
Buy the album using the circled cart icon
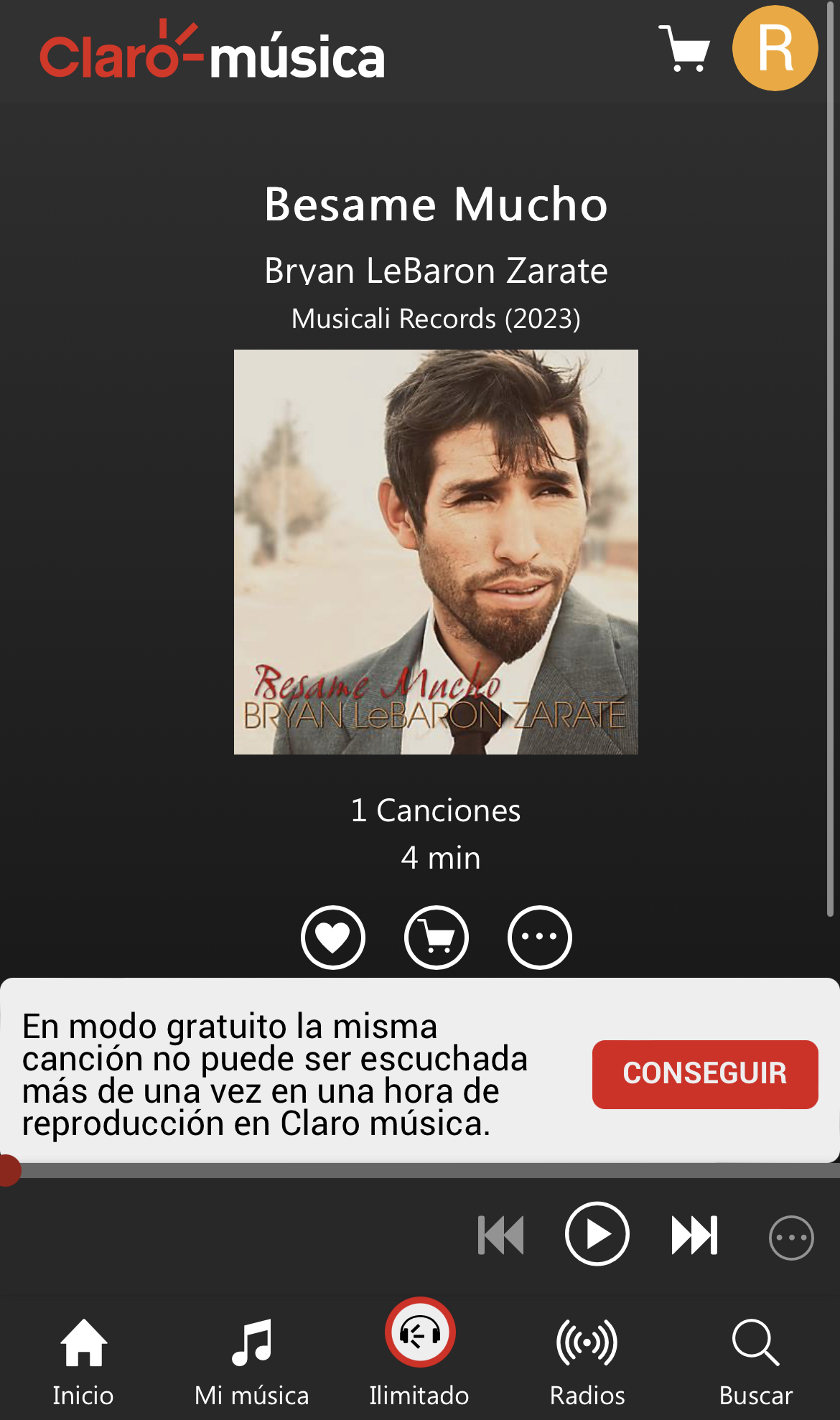(437, 937)
